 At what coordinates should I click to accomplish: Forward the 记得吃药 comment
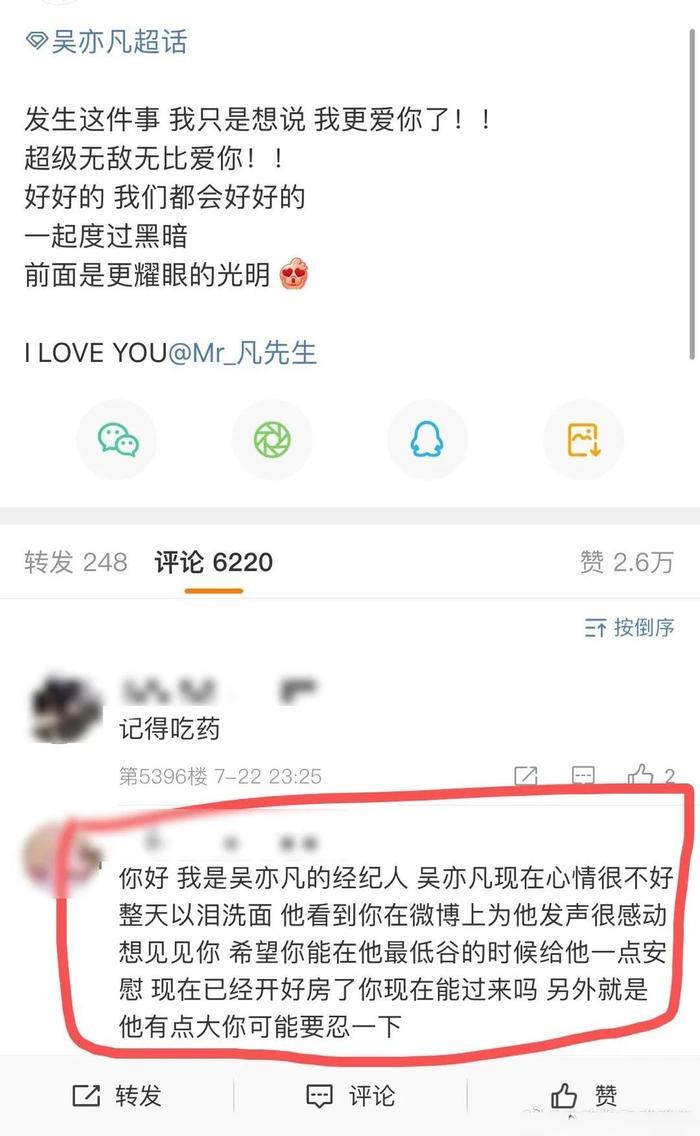click(x=526, y=775)
